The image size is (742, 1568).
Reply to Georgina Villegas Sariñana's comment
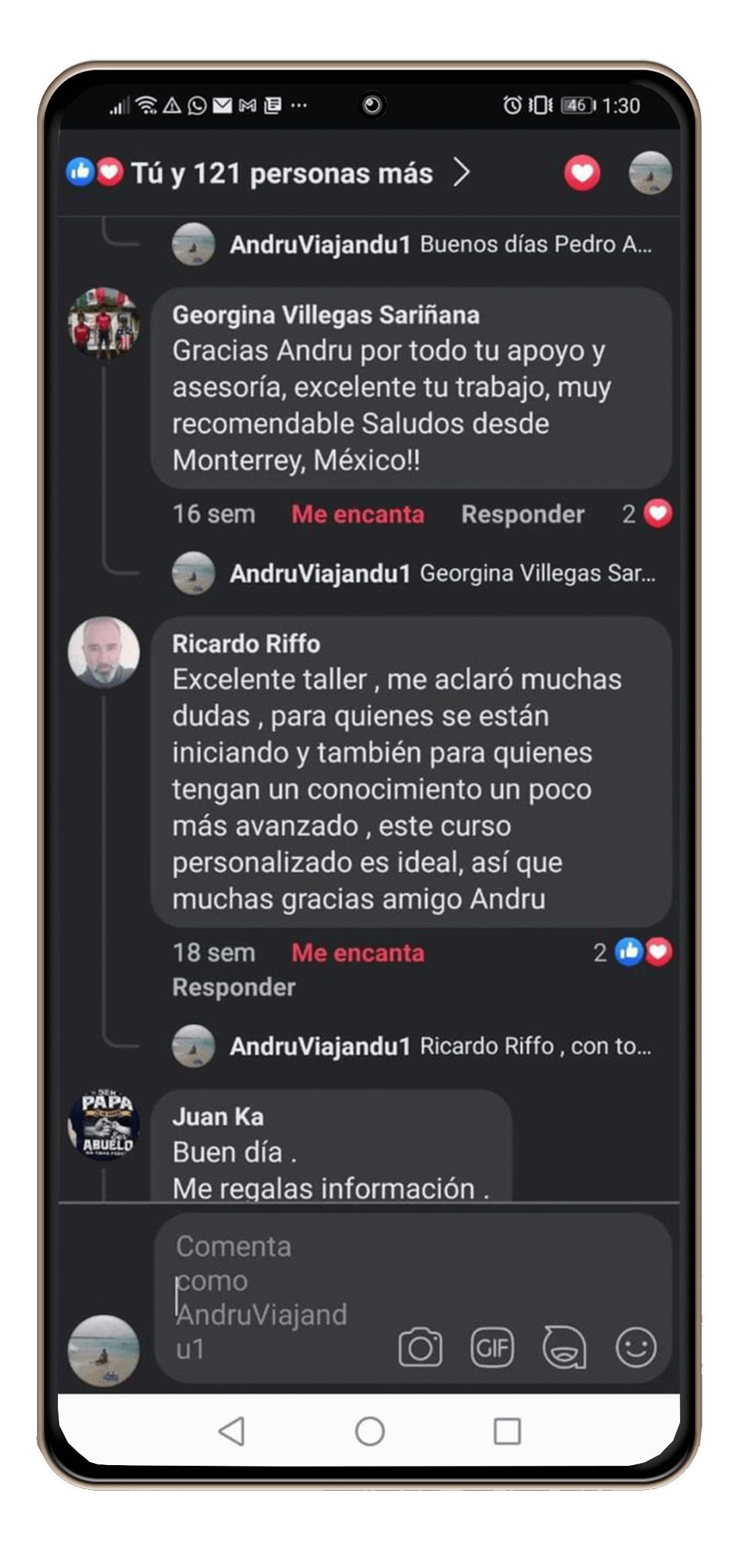tap(523, 514)
